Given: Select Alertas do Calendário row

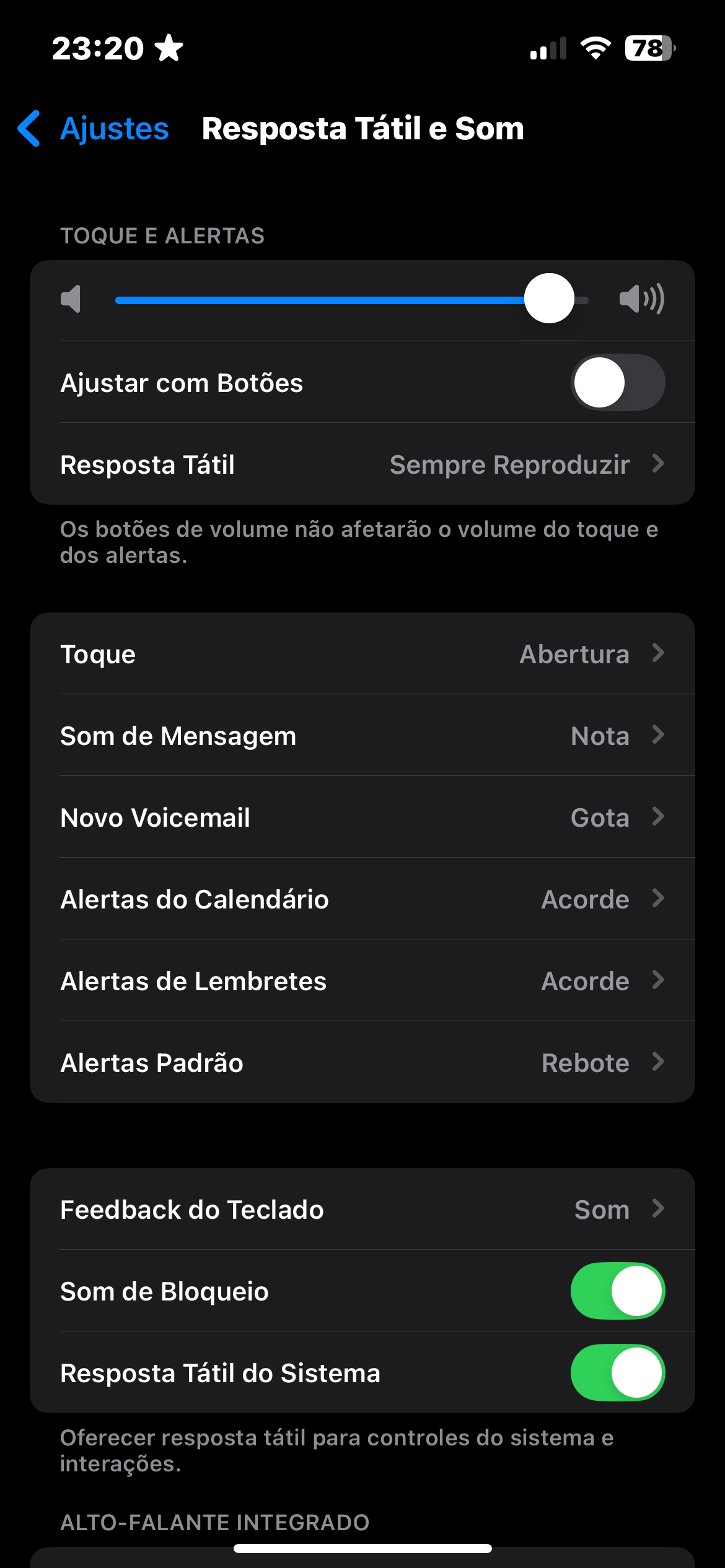Looking at the screenshot, I should click(362, 899).
